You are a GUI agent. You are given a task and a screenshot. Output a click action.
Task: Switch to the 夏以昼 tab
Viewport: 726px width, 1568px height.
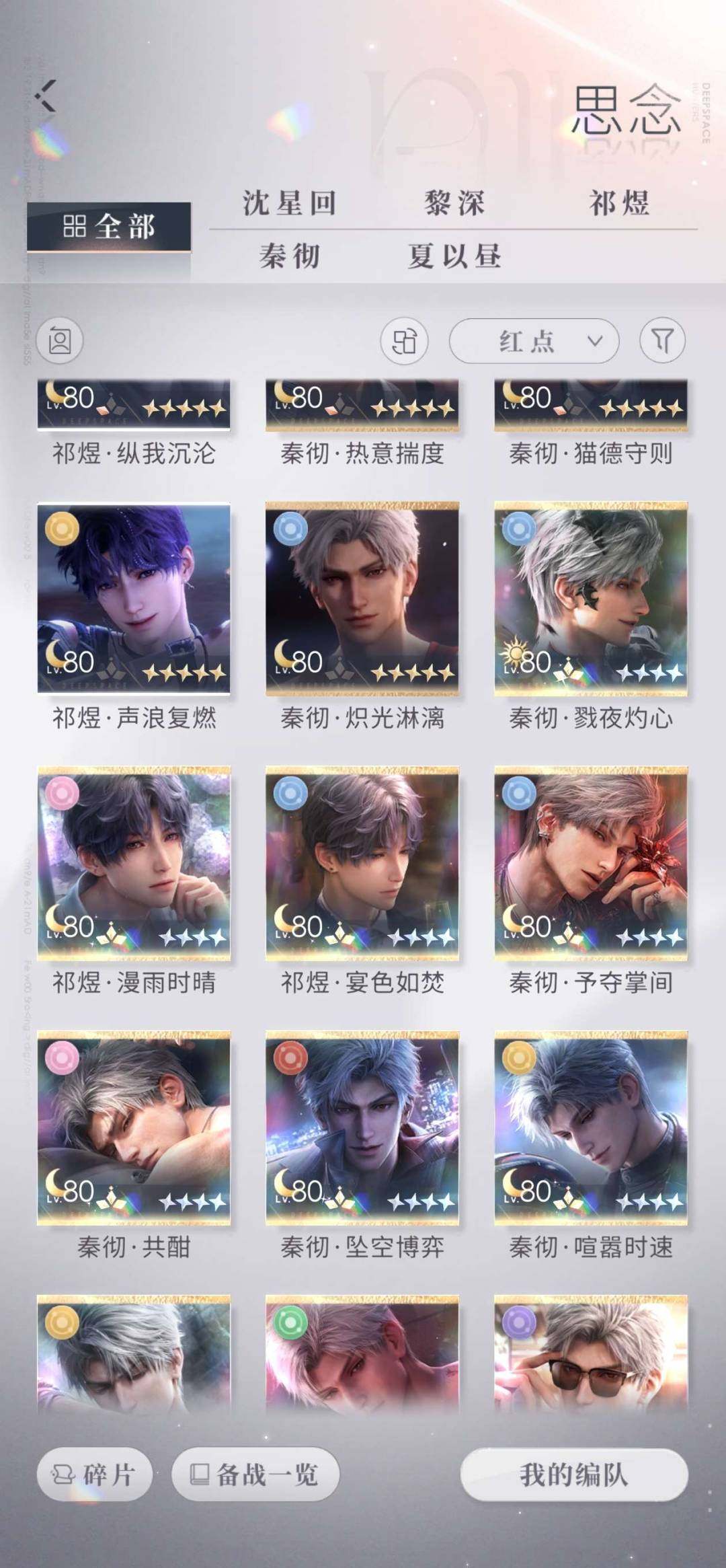click(454, 256)
